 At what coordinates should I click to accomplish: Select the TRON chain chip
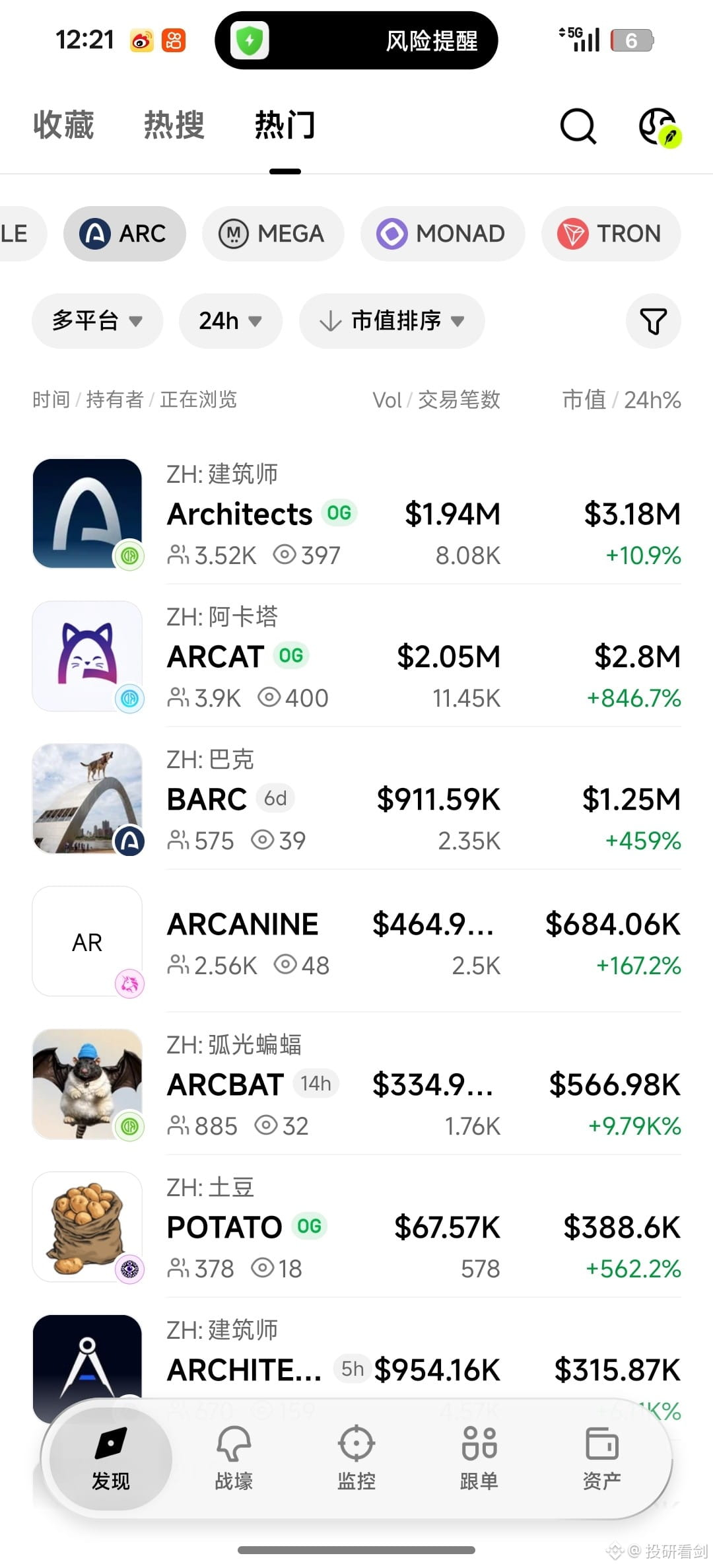[611, 234]
